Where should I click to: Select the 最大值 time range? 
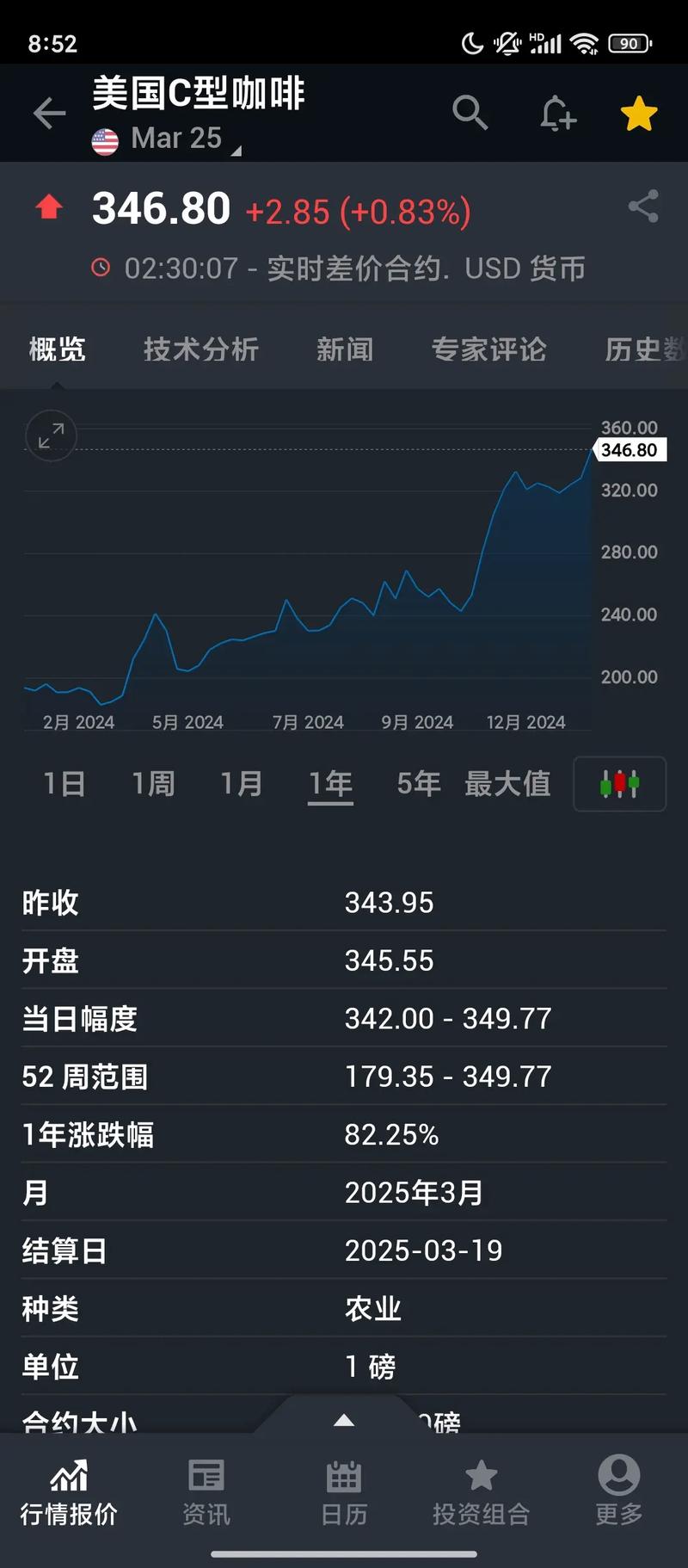(507, 784)
